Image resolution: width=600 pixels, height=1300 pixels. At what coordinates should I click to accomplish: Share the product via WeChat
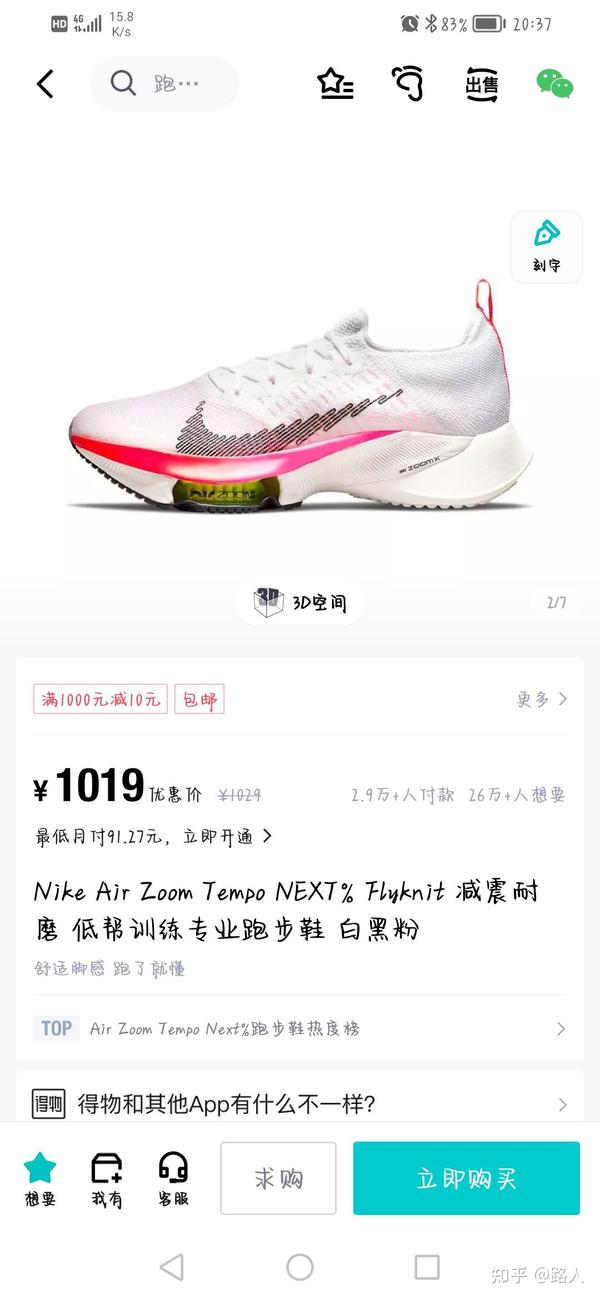555,84
